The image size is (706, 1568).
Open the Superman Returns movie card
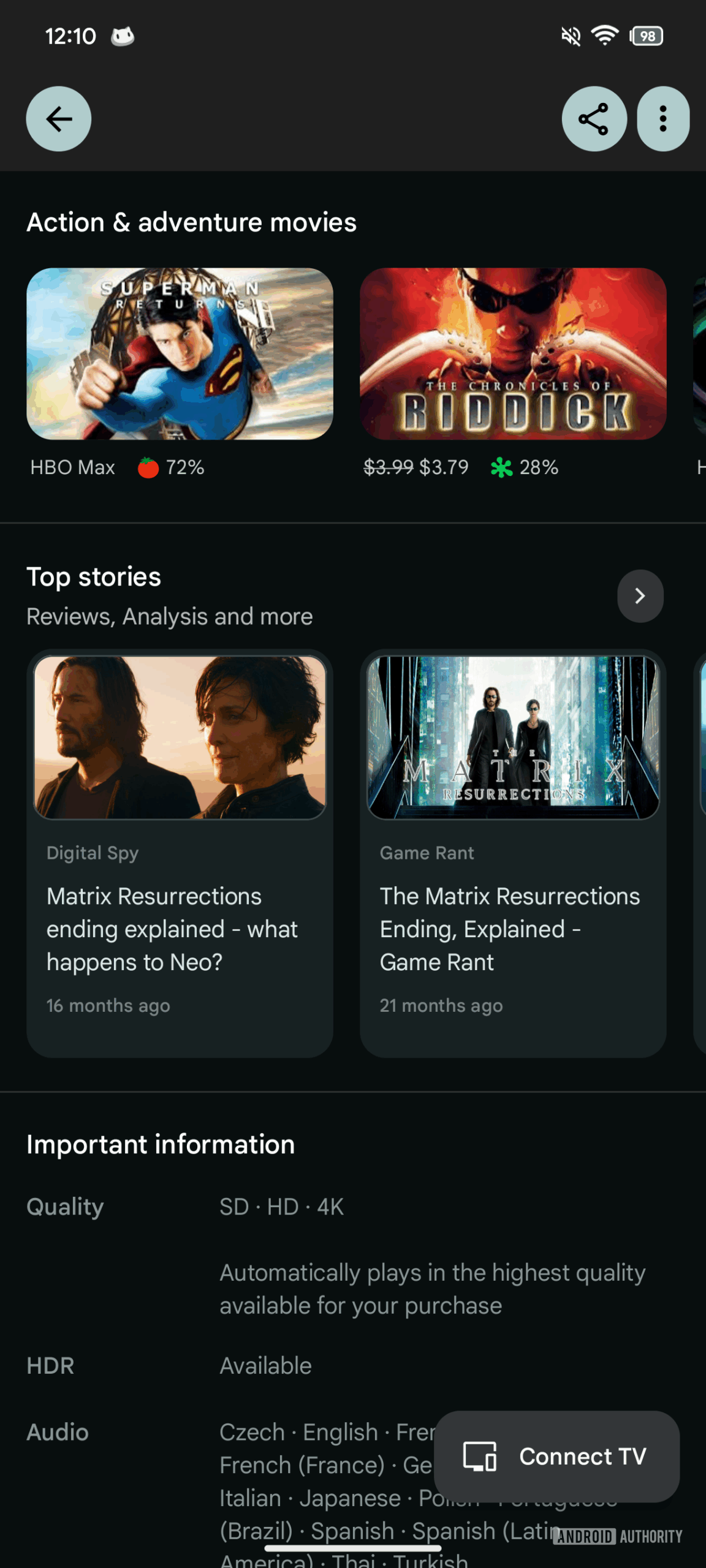(x=180, y=354)
